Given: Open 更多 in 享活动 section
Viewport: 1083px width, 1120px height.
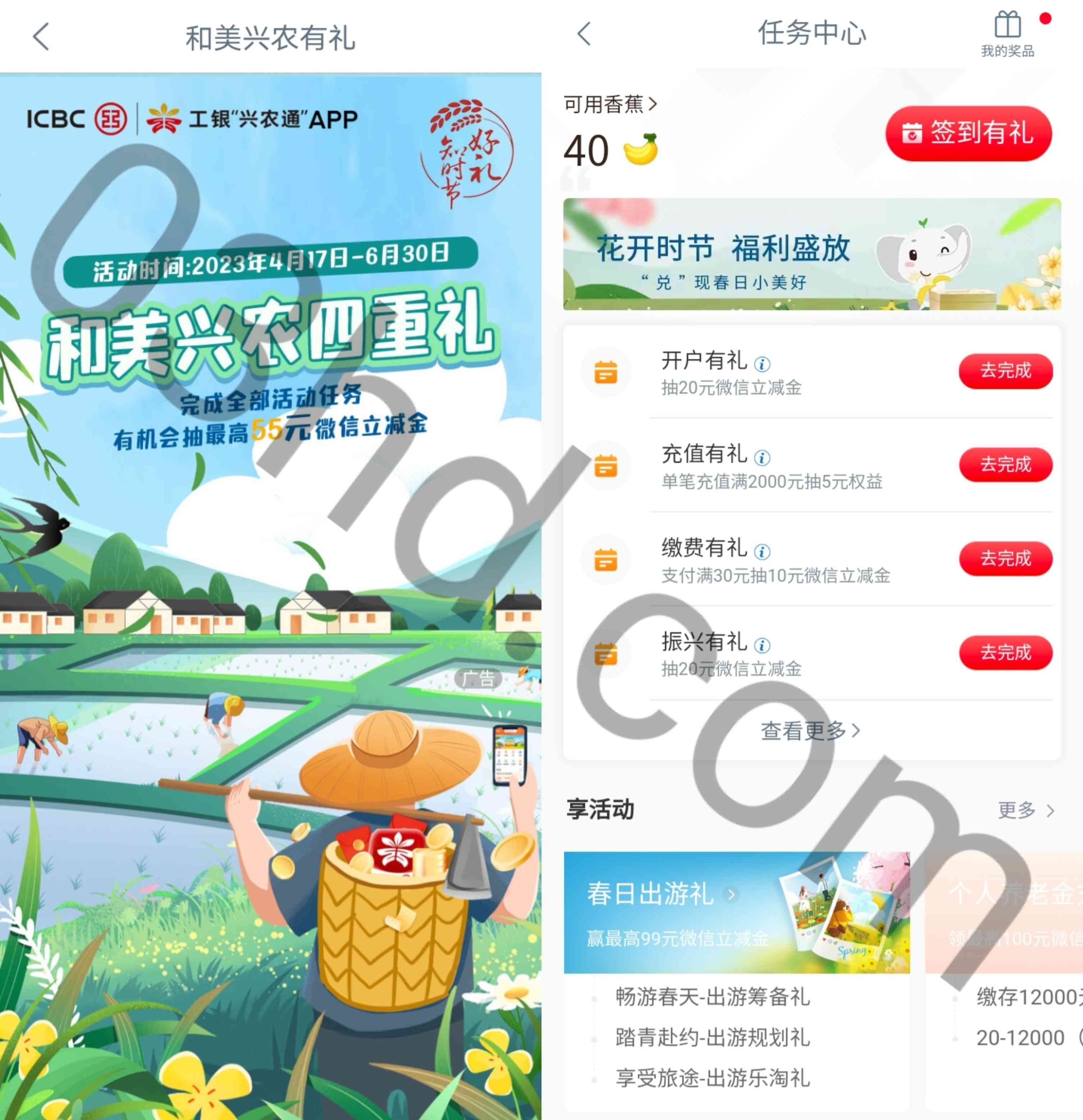Looking at the screenshot, I should 1025,810.
